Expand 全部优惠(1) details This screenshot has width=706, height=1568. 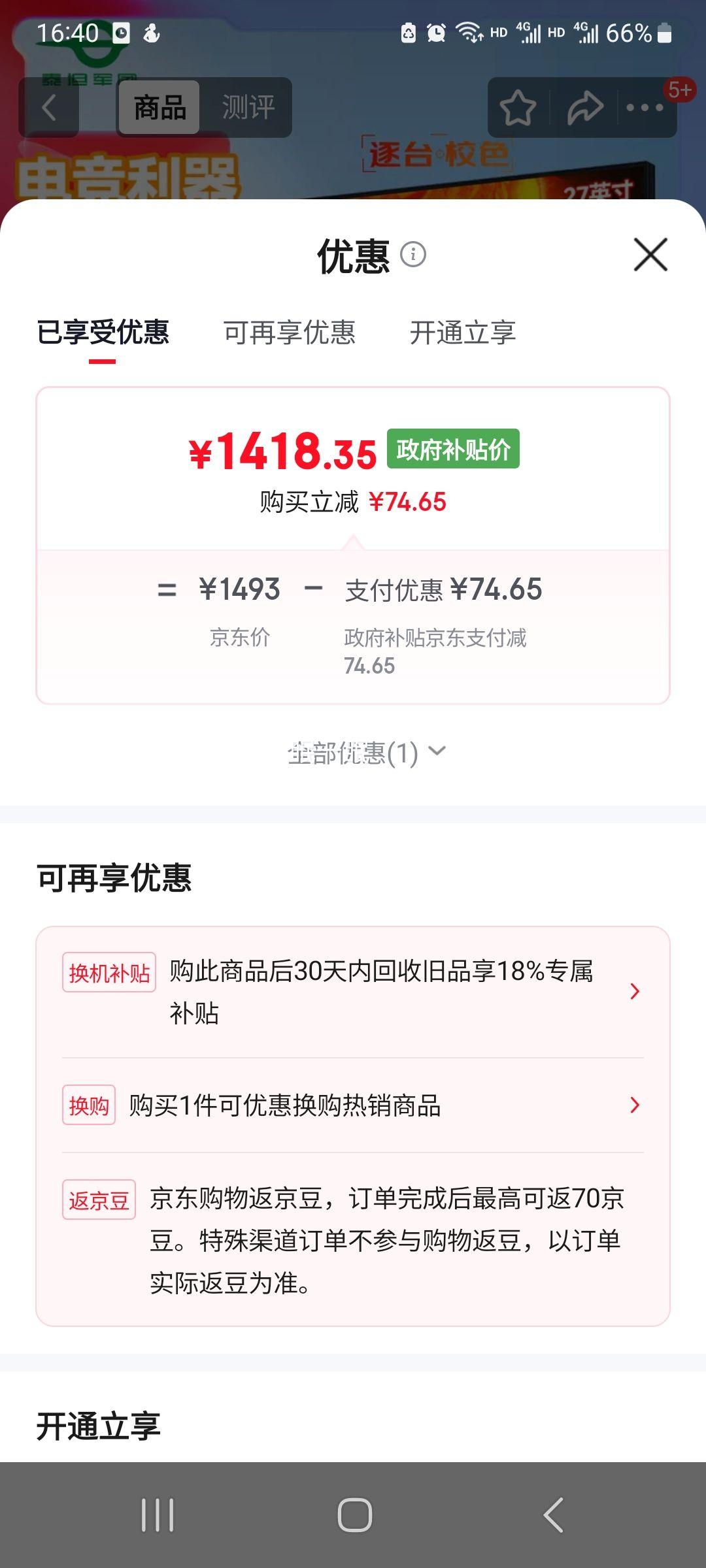point(366,753)
